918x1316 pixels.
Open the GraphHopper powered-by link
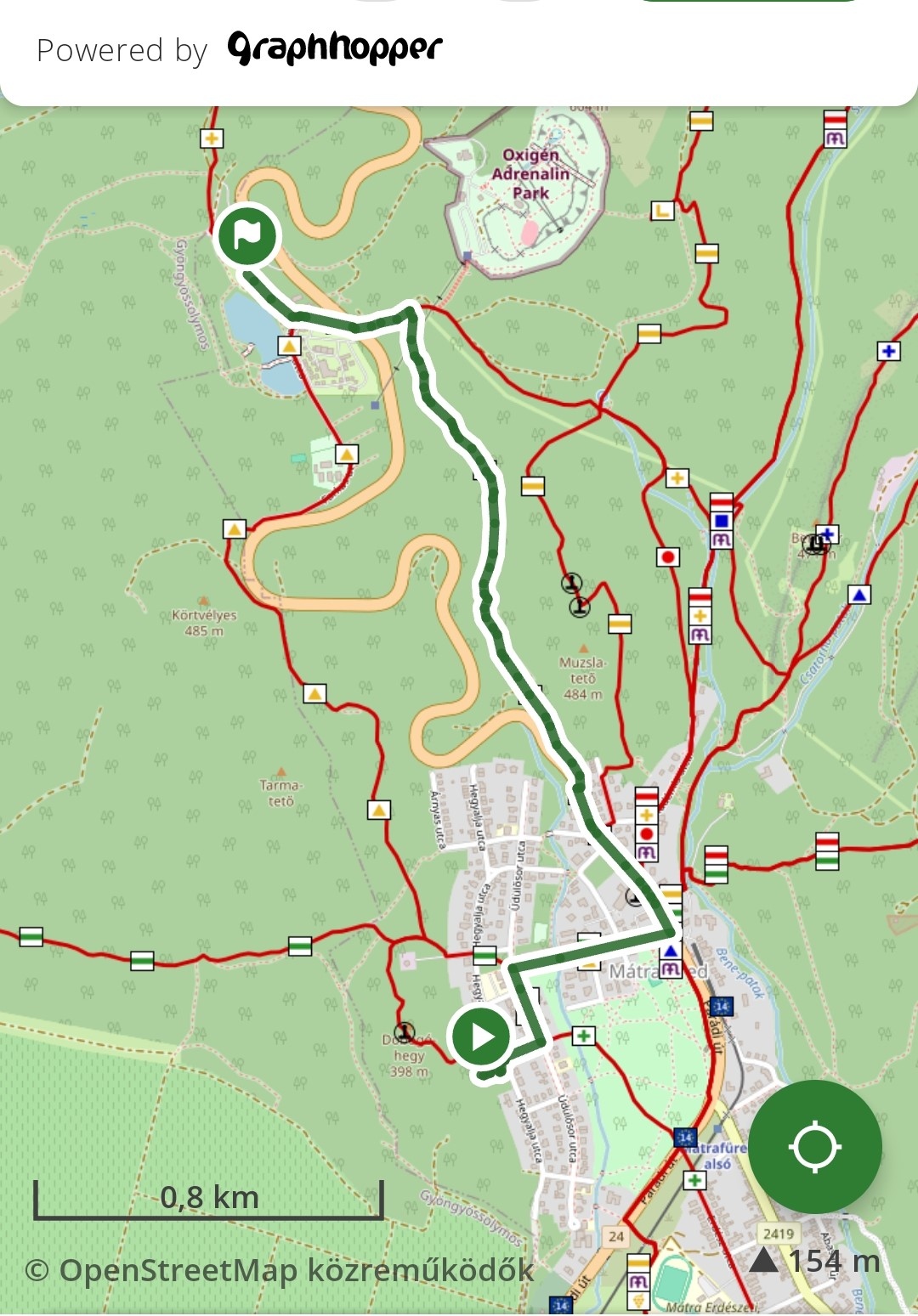[334, 49]
